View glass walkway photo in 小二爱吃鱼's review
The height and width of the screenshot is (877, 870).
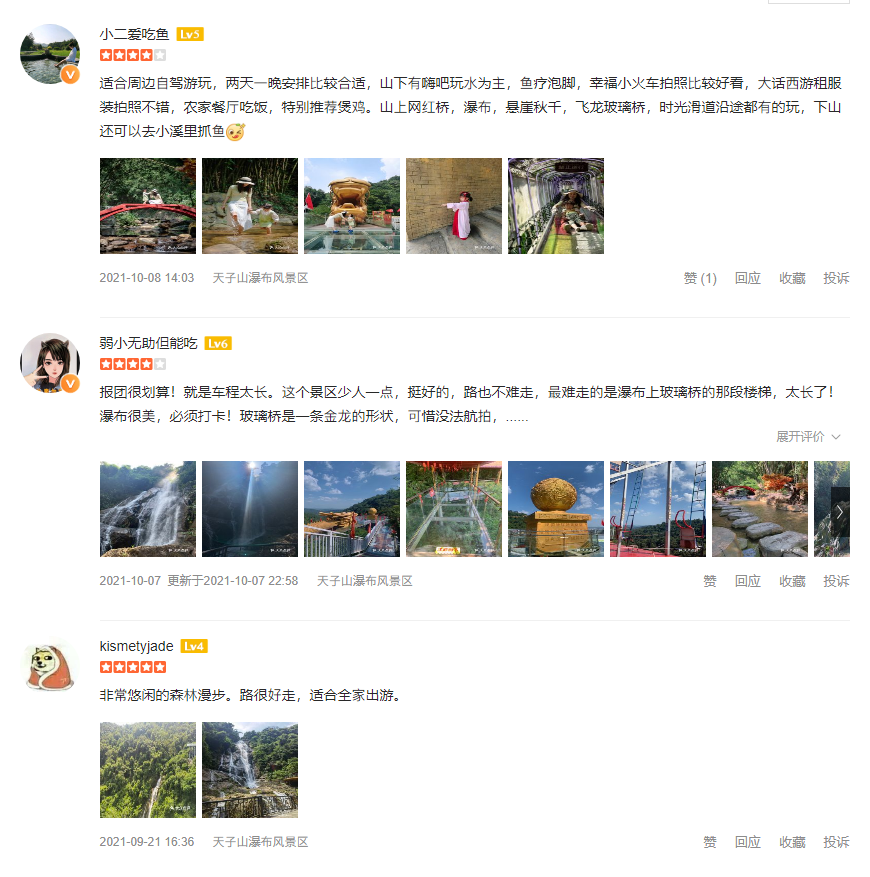pyautogui.click(x=556, y=206)
